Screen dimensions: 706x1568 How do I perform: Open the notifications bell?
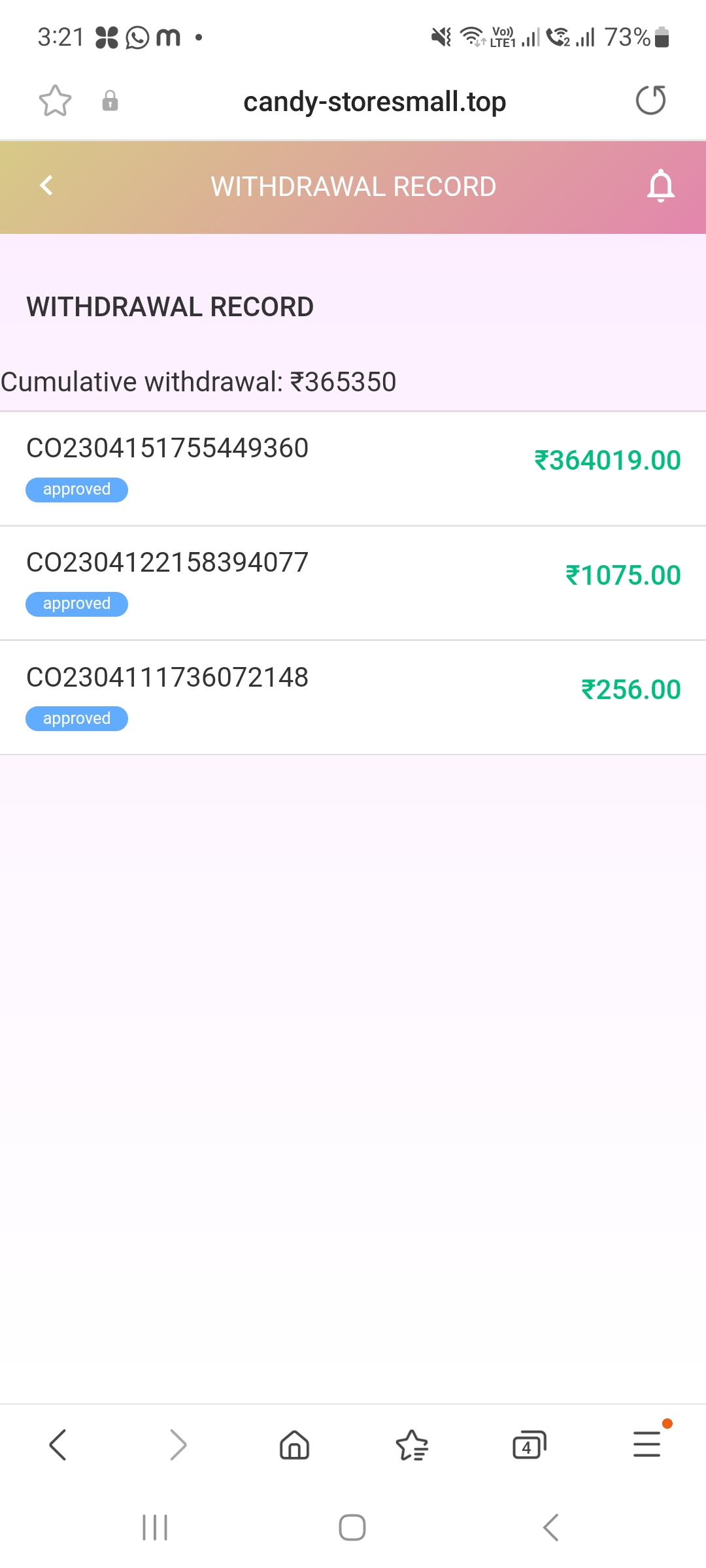point(660,186)
